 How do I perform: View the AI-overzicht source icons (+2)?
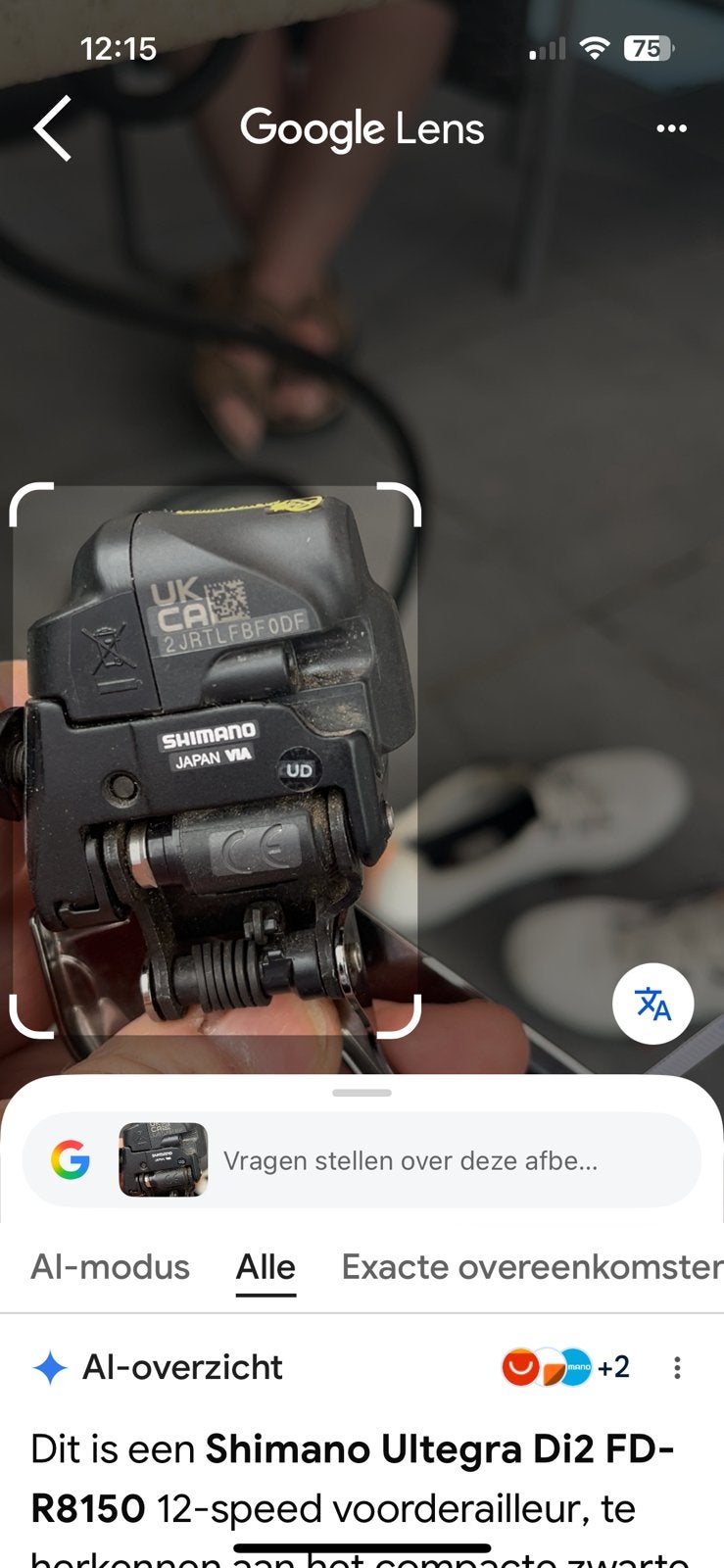565,1367
